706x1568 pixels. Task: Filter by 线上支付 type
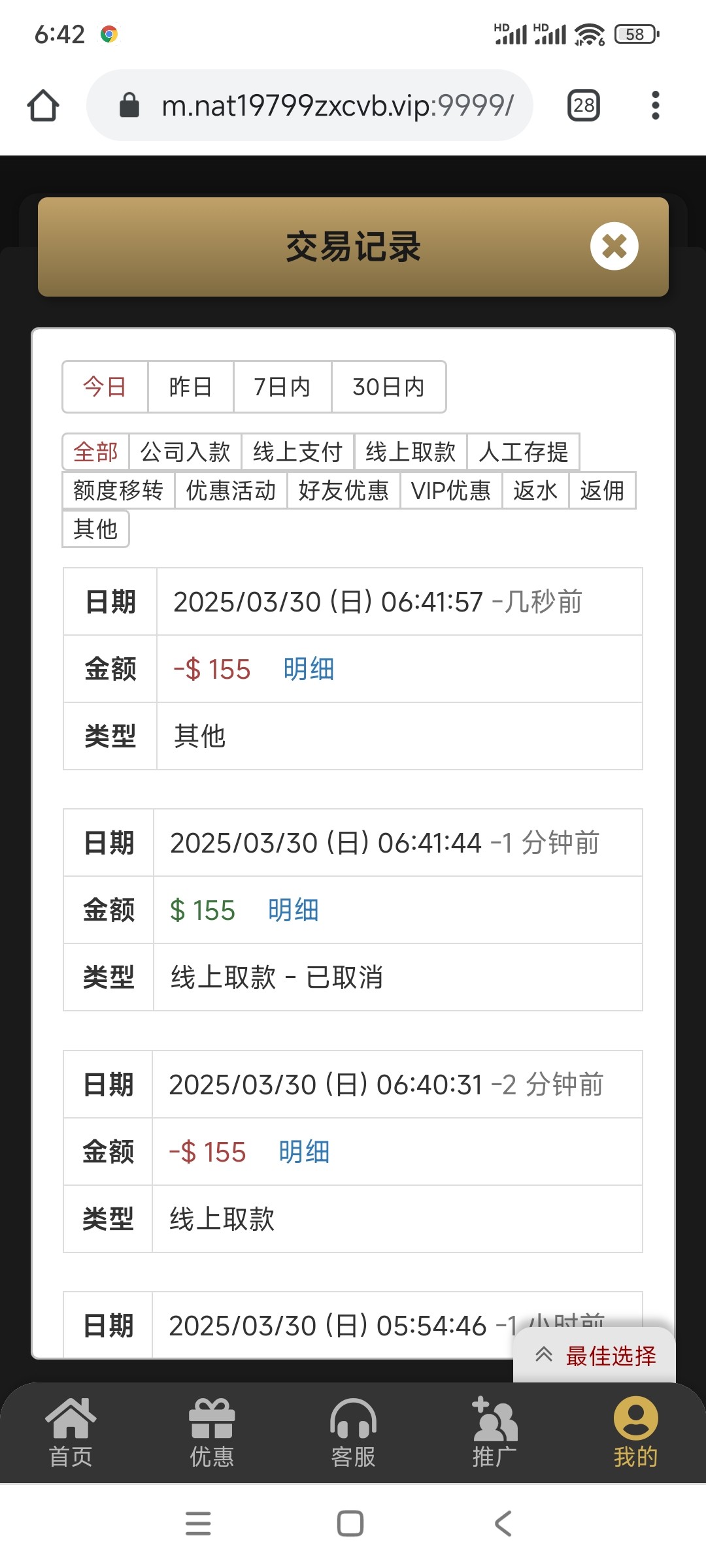298,451
